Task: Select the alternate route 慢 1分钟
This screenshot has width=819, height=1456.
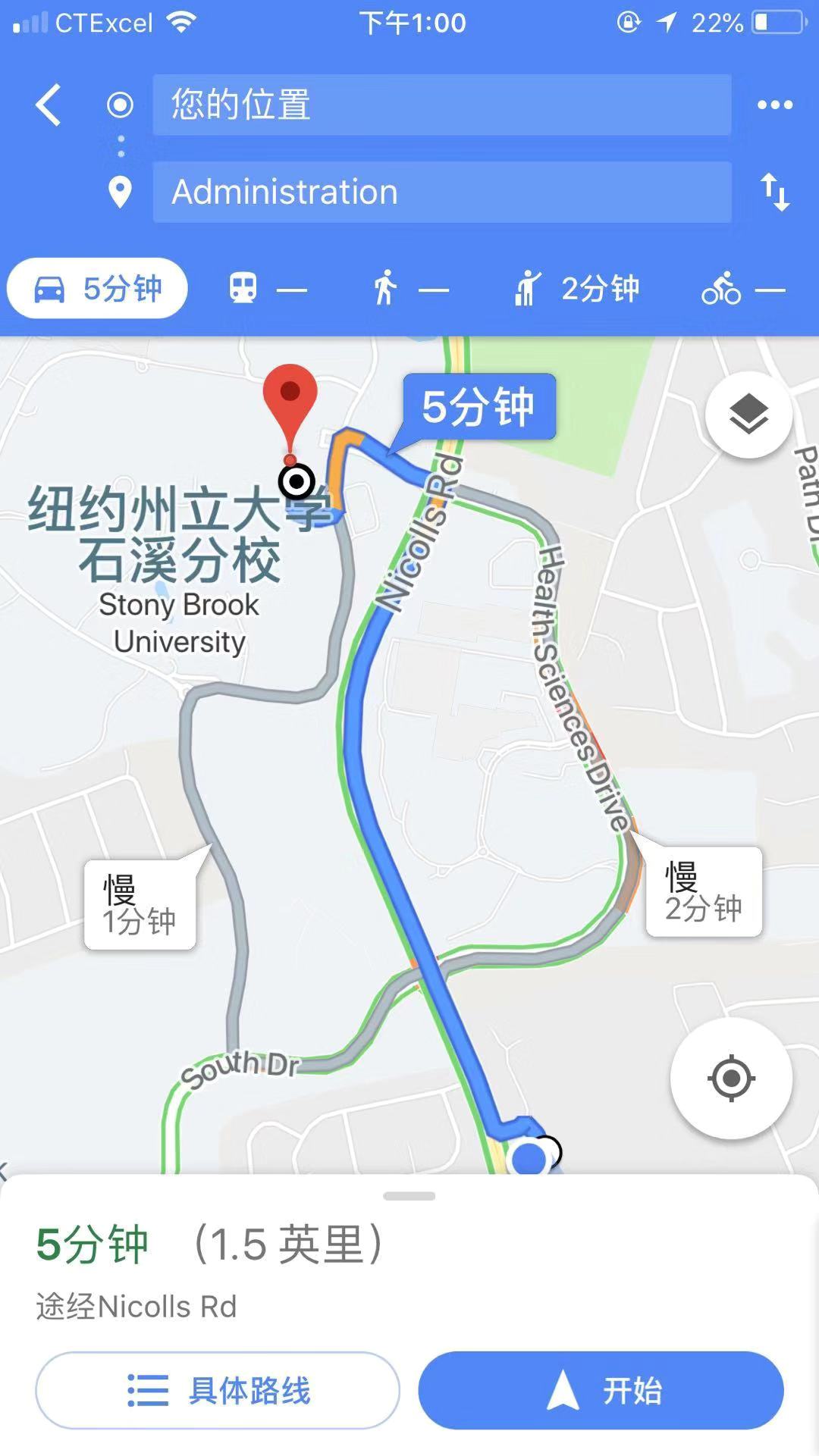Action: click(x=140, y=904)
